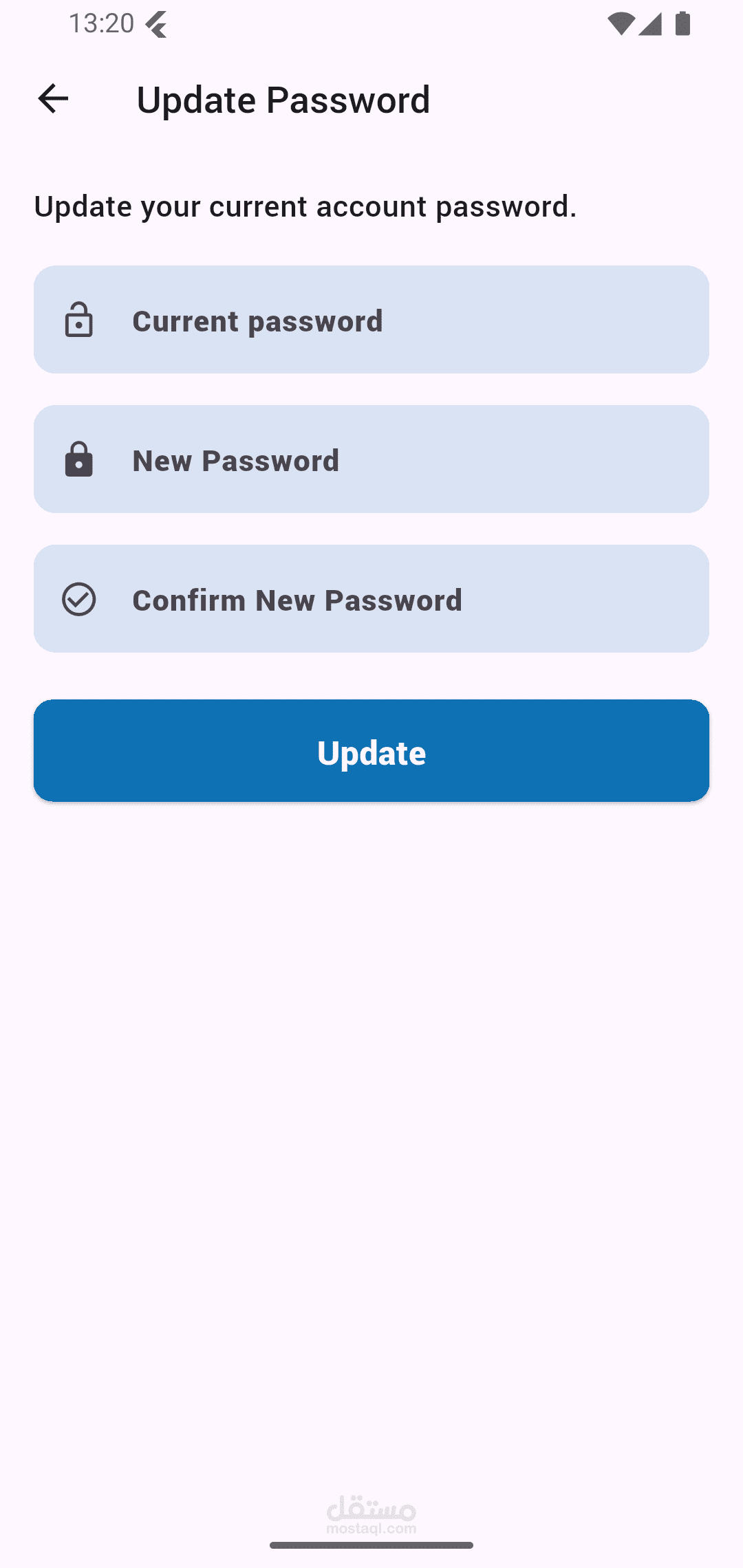Image resolution: width=743 pixels, height=1568 pixels.
Task: Submit with the Update button
Action: pyautogui.click(x=371, y=752)
